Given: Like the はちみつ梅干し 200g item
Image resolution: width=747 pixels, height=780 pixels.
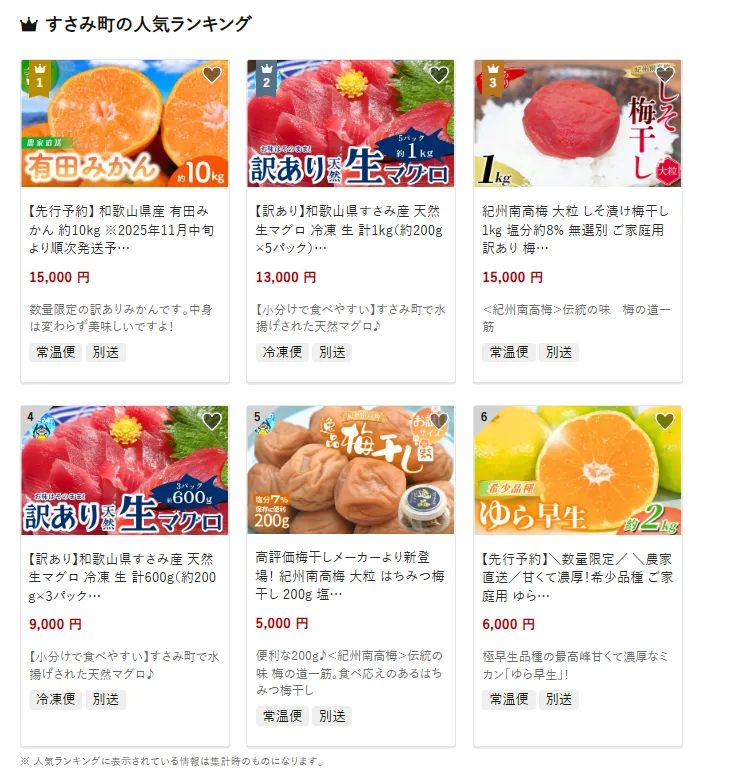Looking at the screenshot, I should [439, 421].
